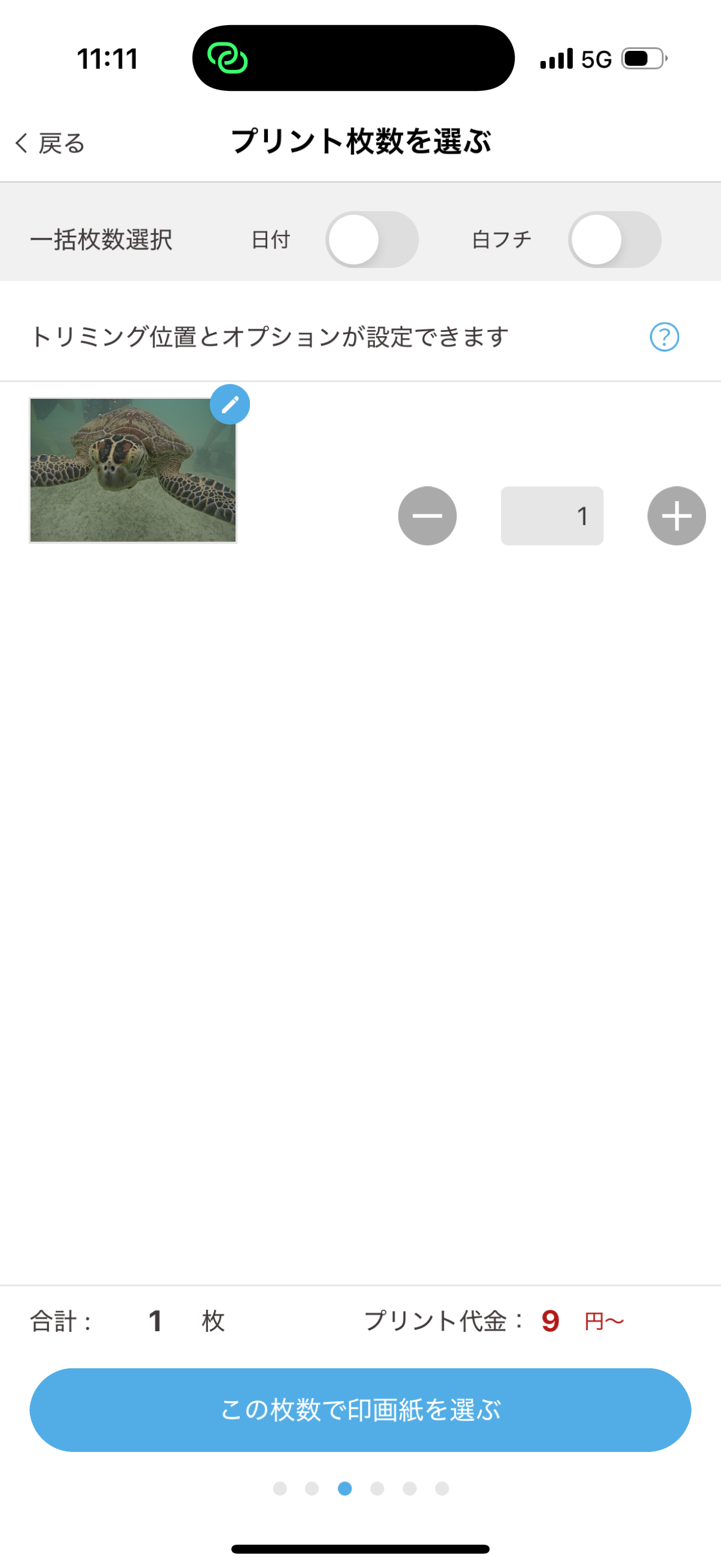The width and height of the screenshot is (721, 1568).
Task: Open the help question mark icon
Action: coord(664,337)
